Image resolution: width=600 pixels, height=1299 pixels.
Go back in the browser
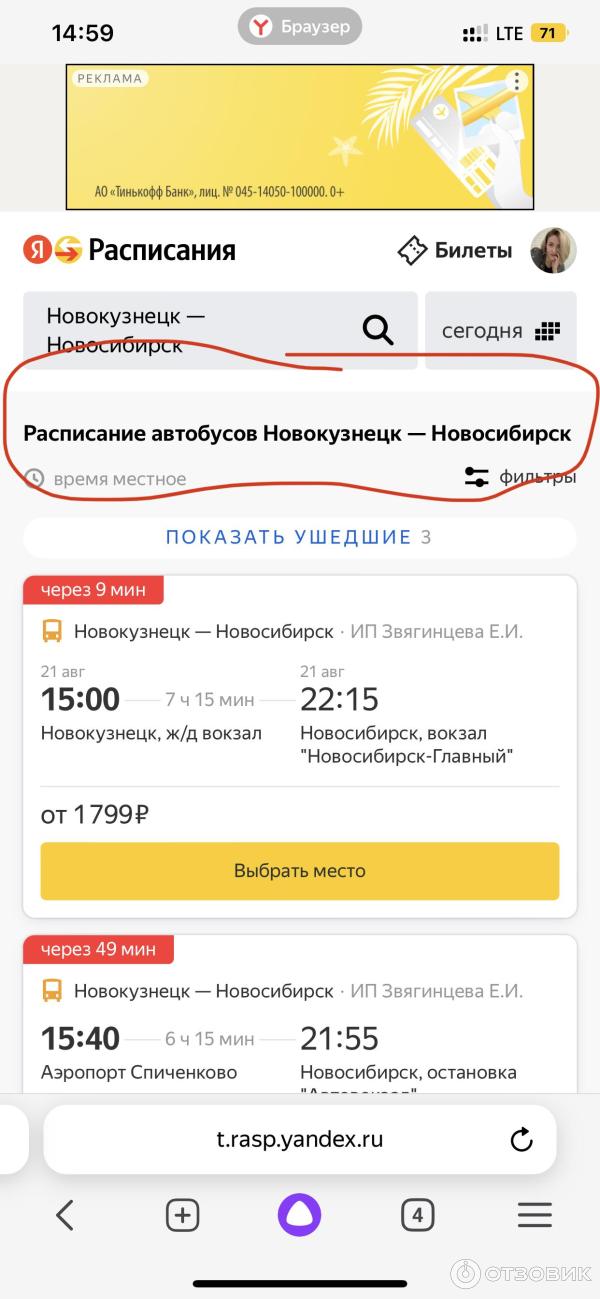click(x=65, y=1215)
